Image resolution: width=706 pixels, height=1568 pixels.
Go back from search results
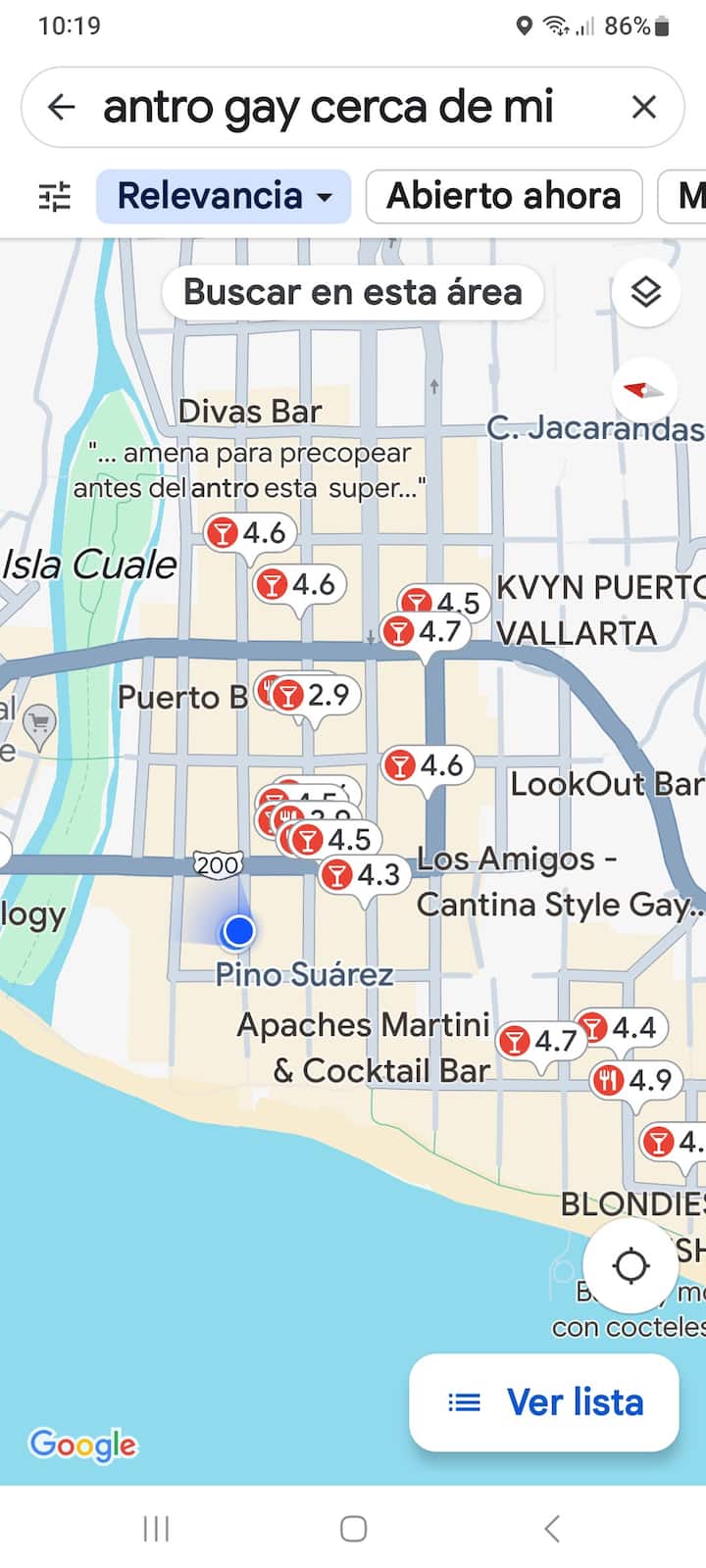pos(61,107)
